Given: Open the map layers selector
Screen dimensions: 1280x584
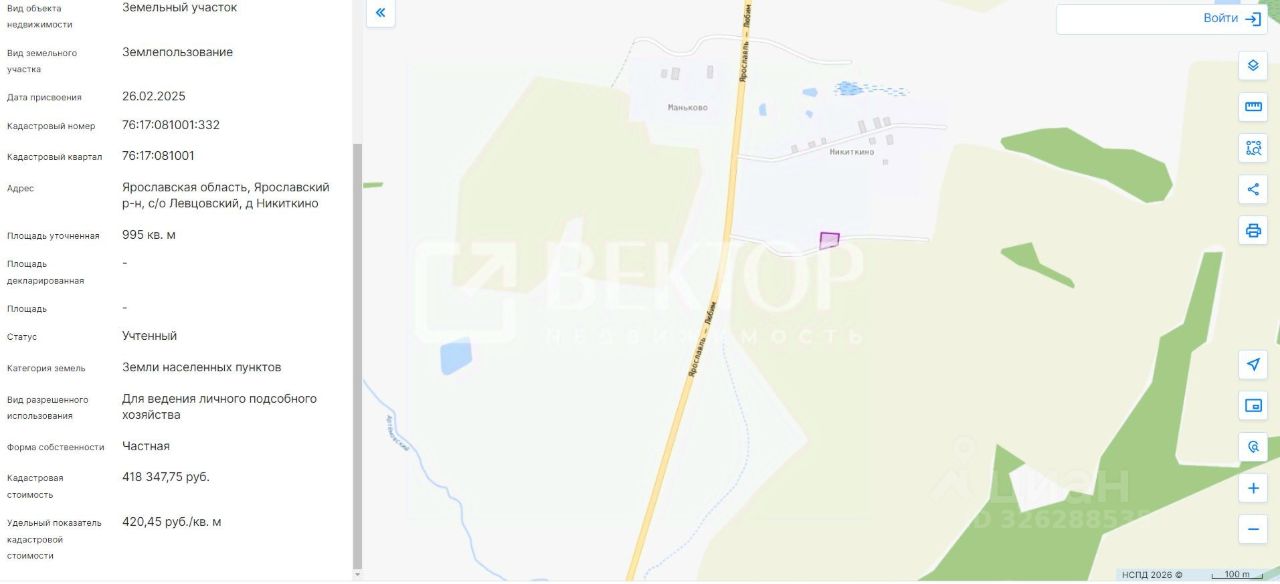Looking at the screenshot, I should [1253, 66].
